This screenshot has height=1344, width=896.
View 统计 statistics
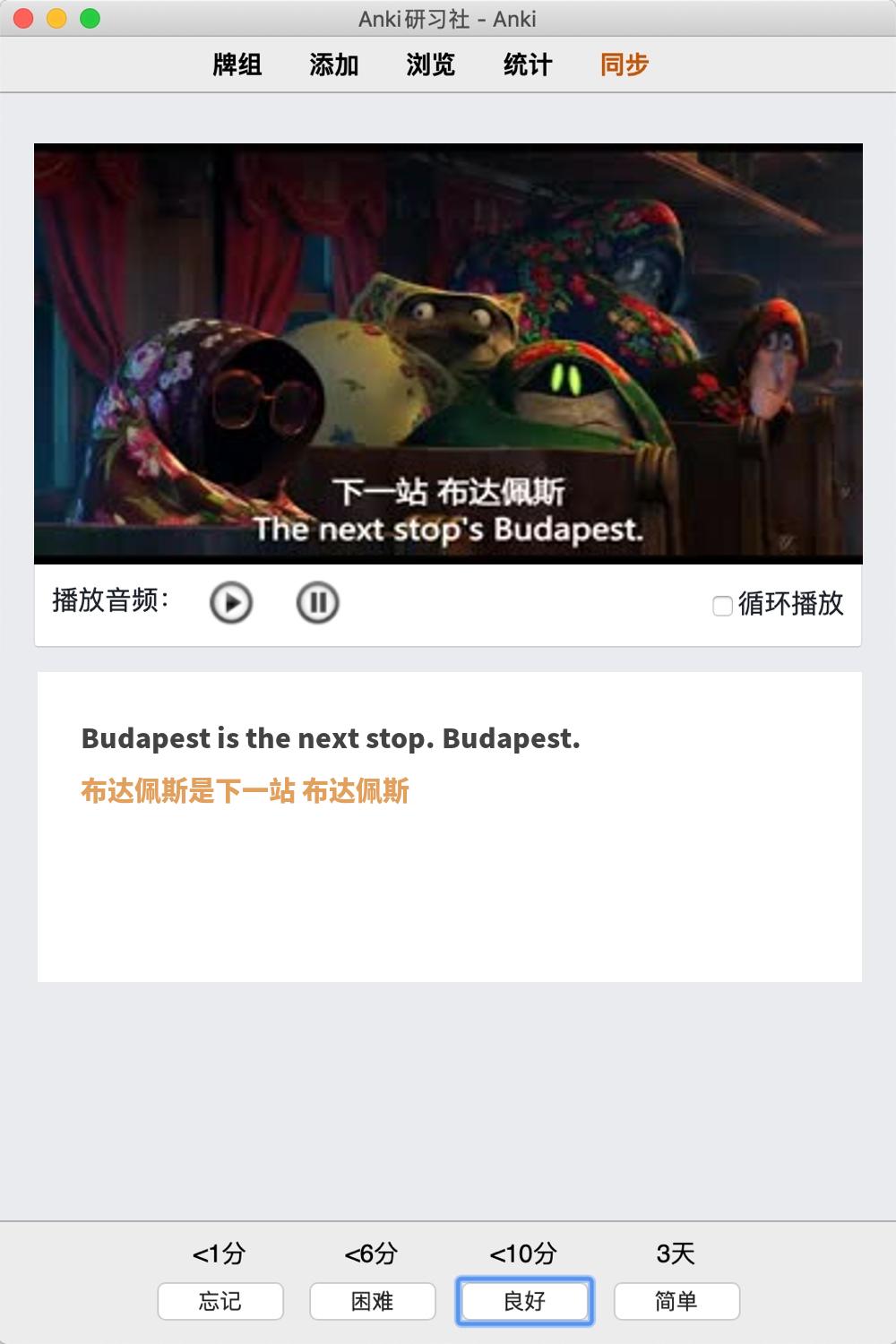tap(528, 65)
